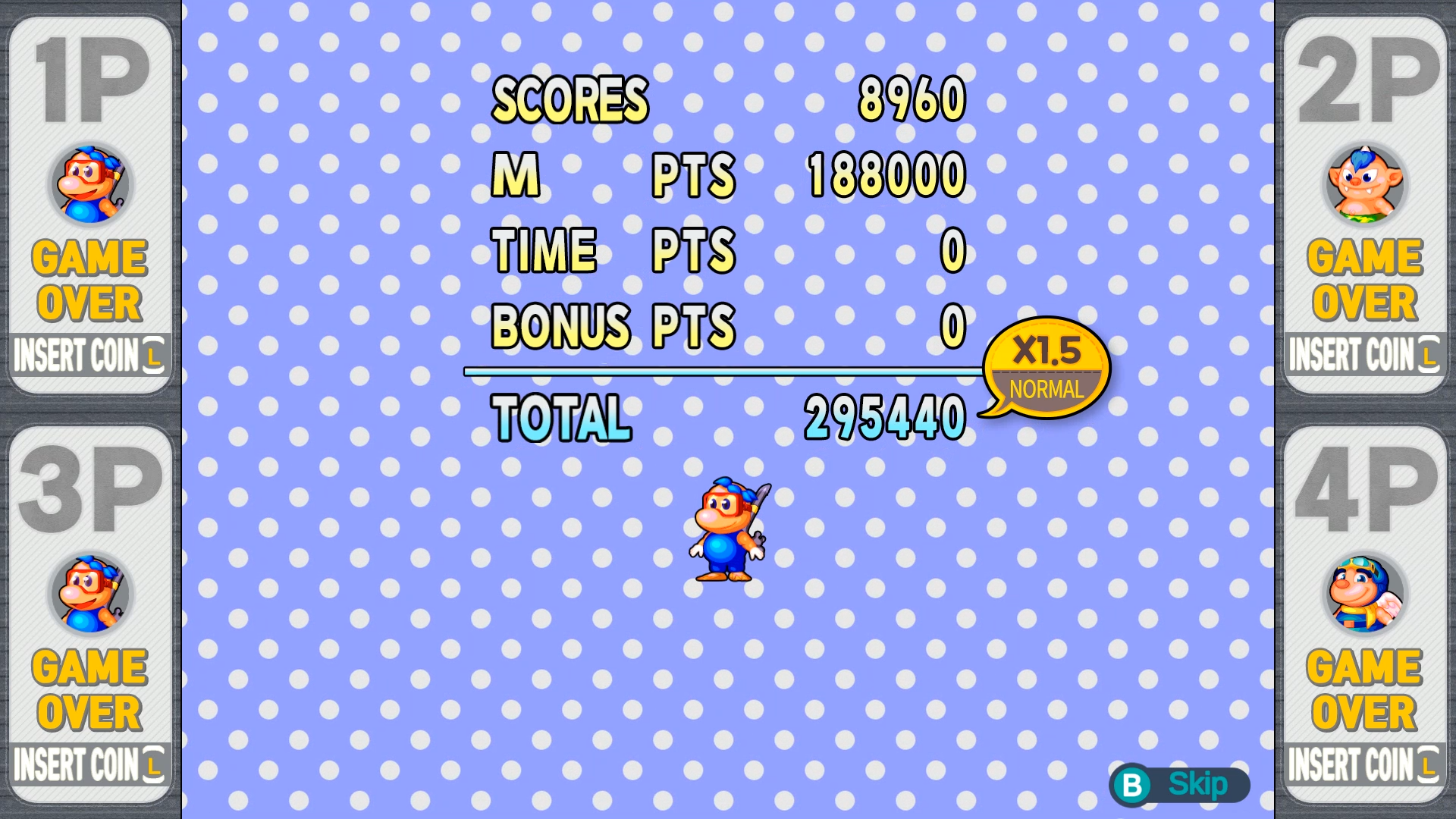The height and width of the screenshot is (819, 1456).
Task: Skip the score results screen
Action: [x=1179, y=785]
